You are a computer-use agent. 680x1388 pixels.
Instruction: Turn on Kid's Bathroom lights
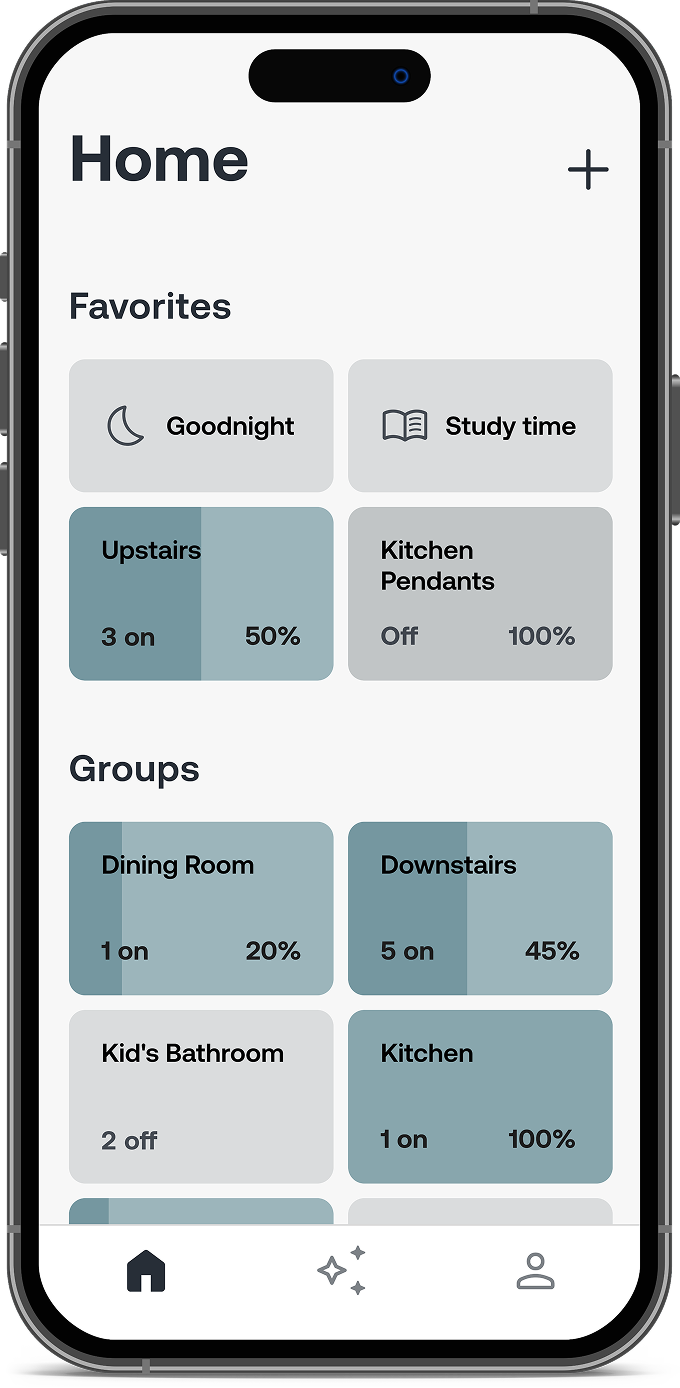(201, 1097)
